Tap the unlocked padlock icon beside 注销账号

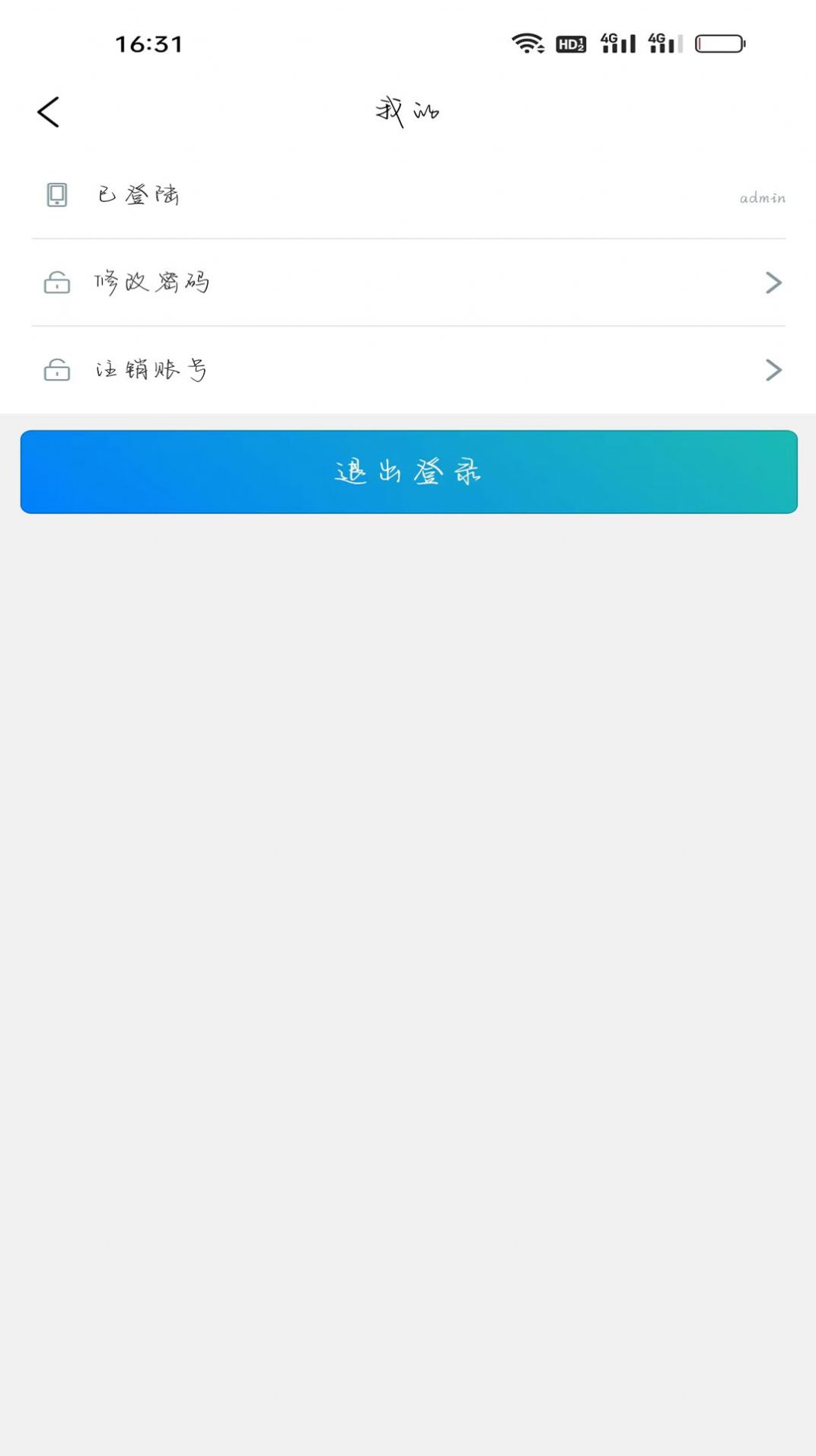click(x=55, y=370)
